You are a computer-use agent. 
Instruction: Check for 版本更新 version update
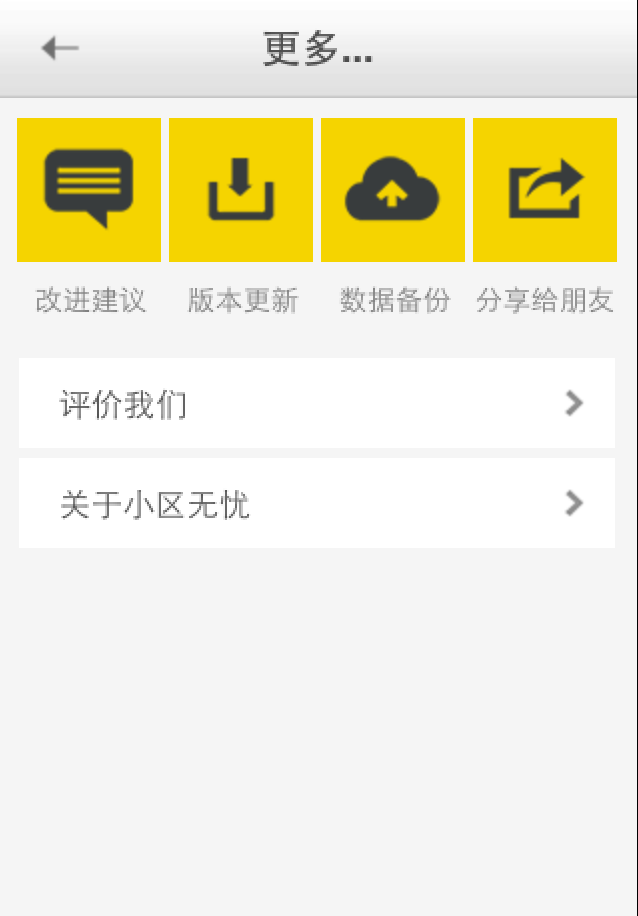(241, 190)
